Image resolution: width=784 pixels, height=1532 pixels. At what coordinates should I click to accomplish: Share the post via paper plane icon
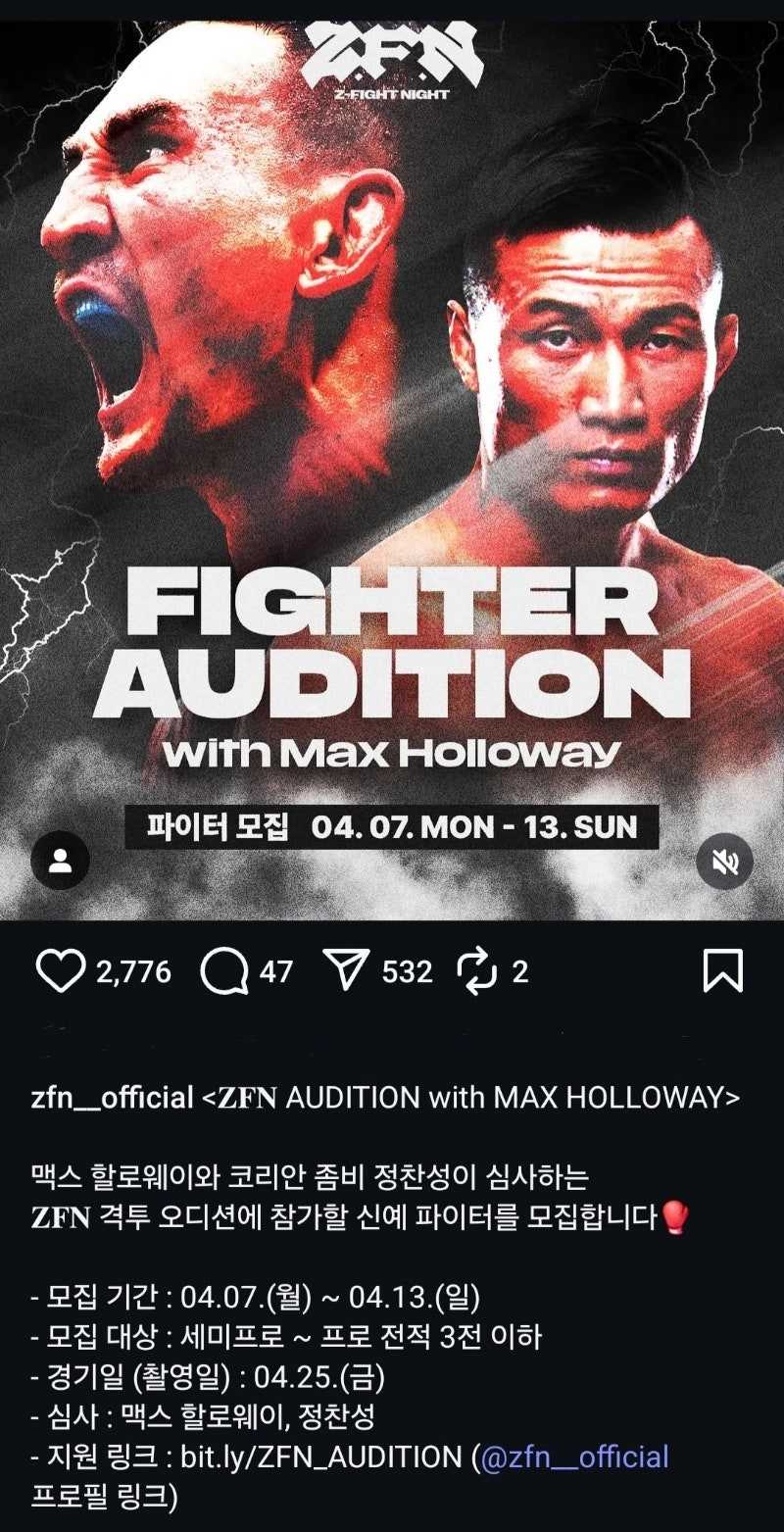345,971
